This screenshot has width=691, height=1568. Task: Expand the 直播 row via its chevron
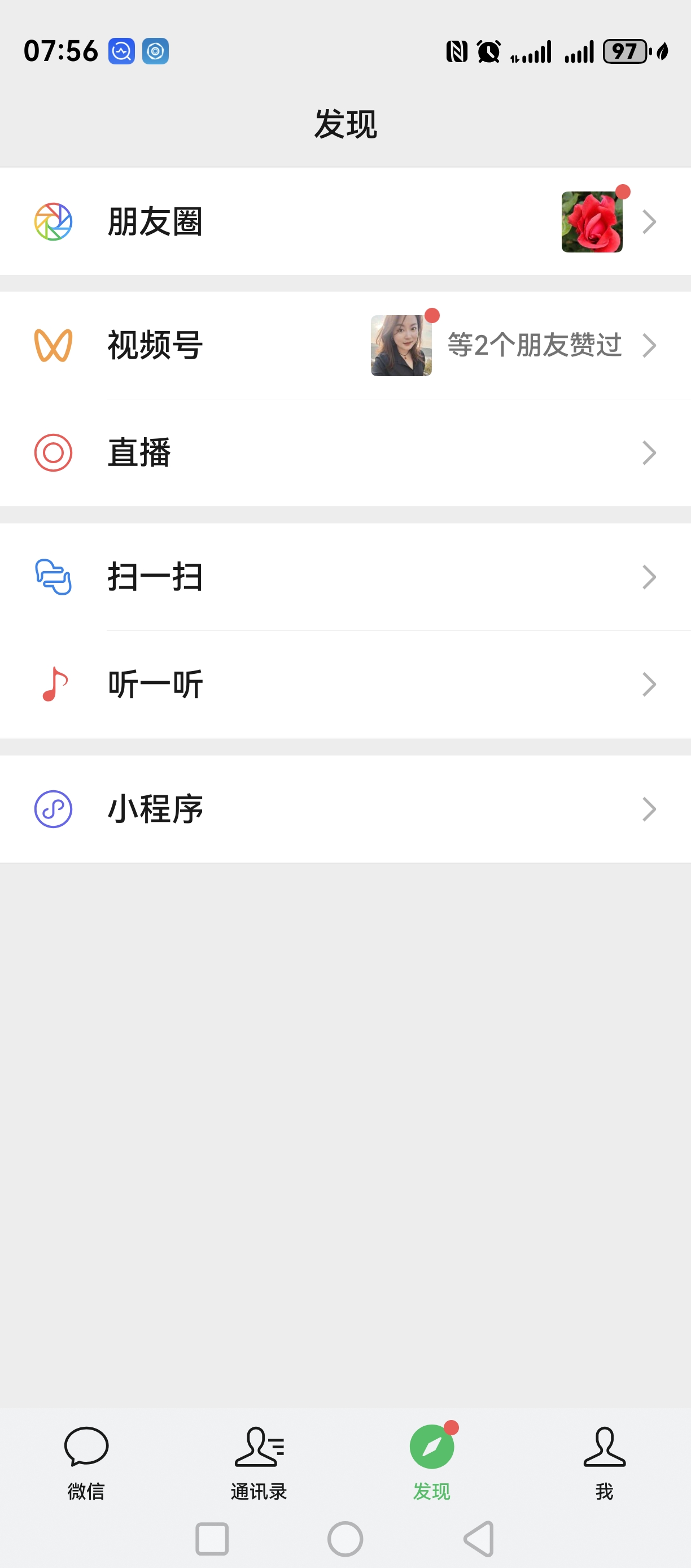[x=650, y=452]
